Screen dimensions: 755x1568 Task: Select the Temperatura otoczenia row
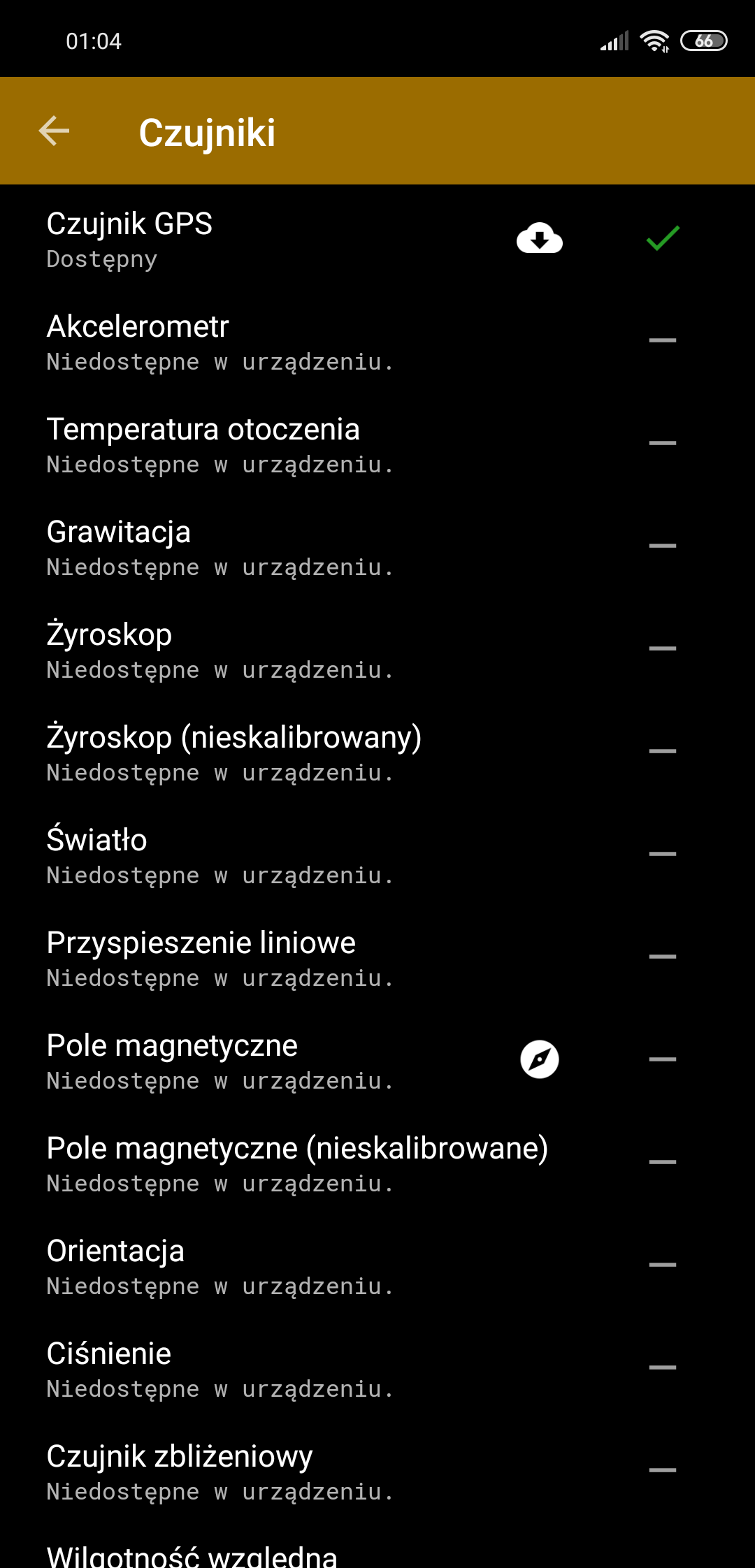[280, 445]
